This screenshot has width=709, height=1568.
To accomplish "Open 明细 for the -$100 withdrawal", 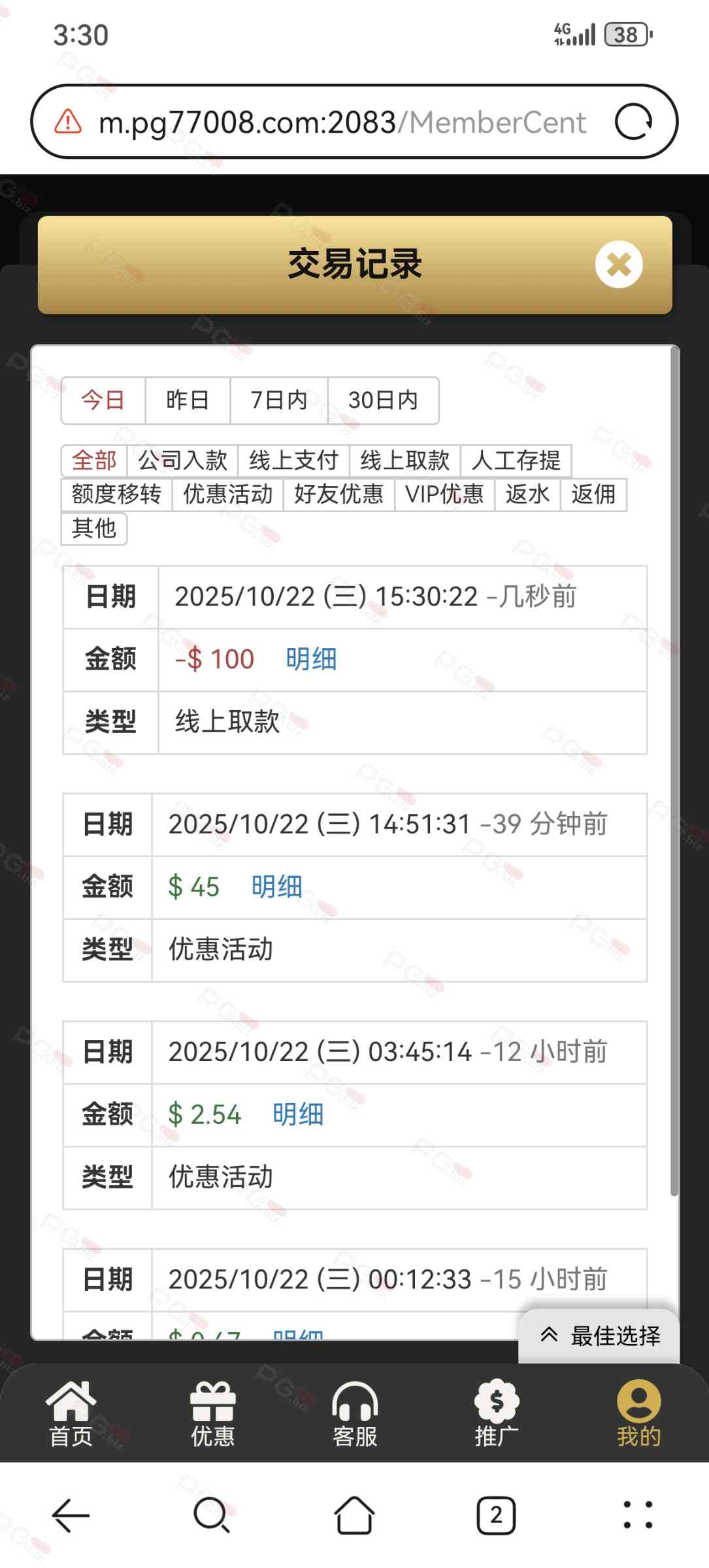I will 311,659.
